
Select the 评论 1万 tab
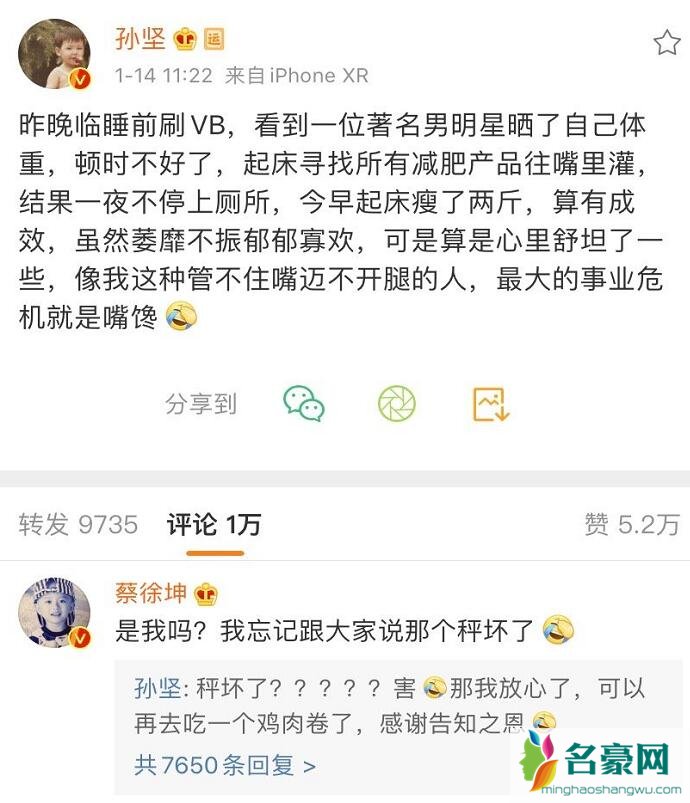(x=214, y=524)
